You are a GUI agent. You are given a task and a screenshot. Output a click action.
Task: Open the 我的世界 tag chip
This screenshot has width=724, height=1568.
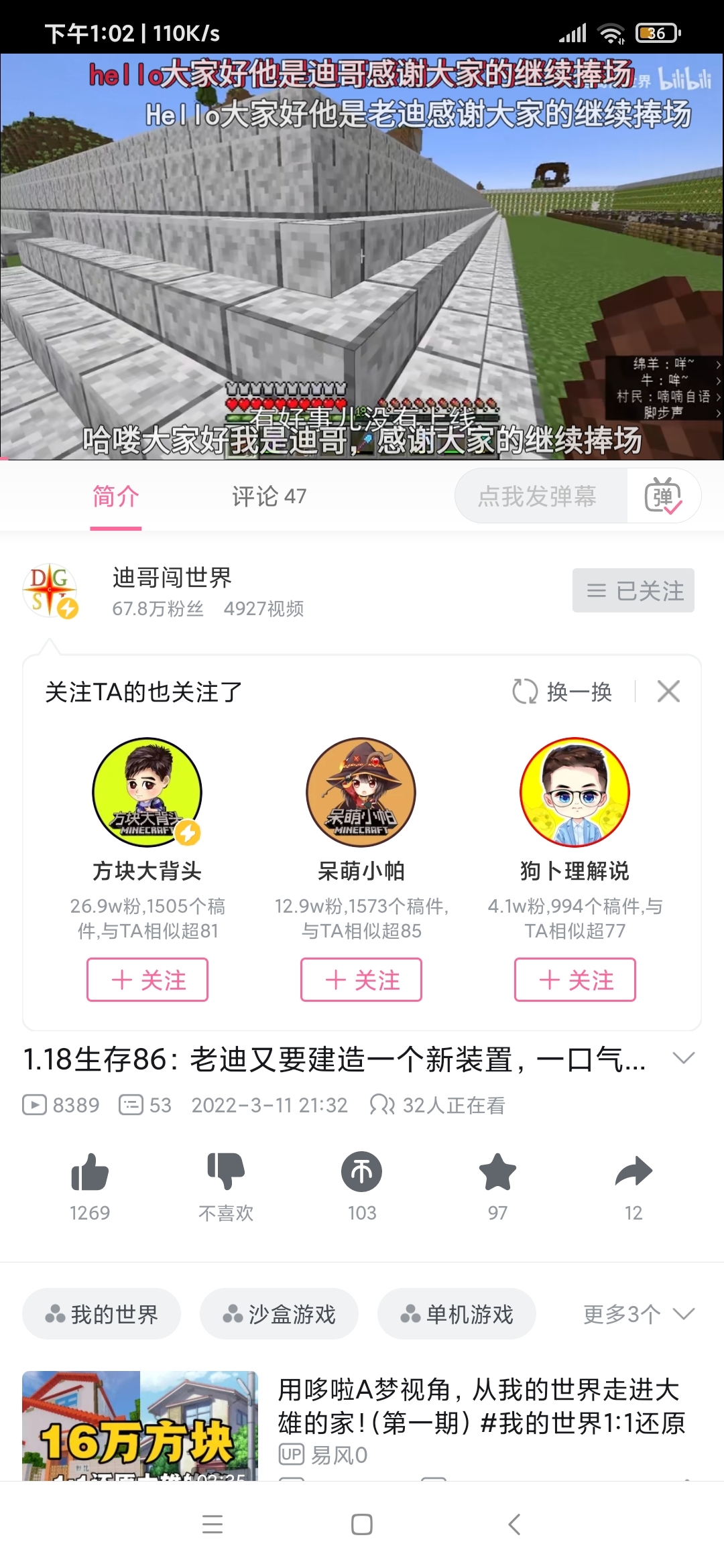point(101,1314)
